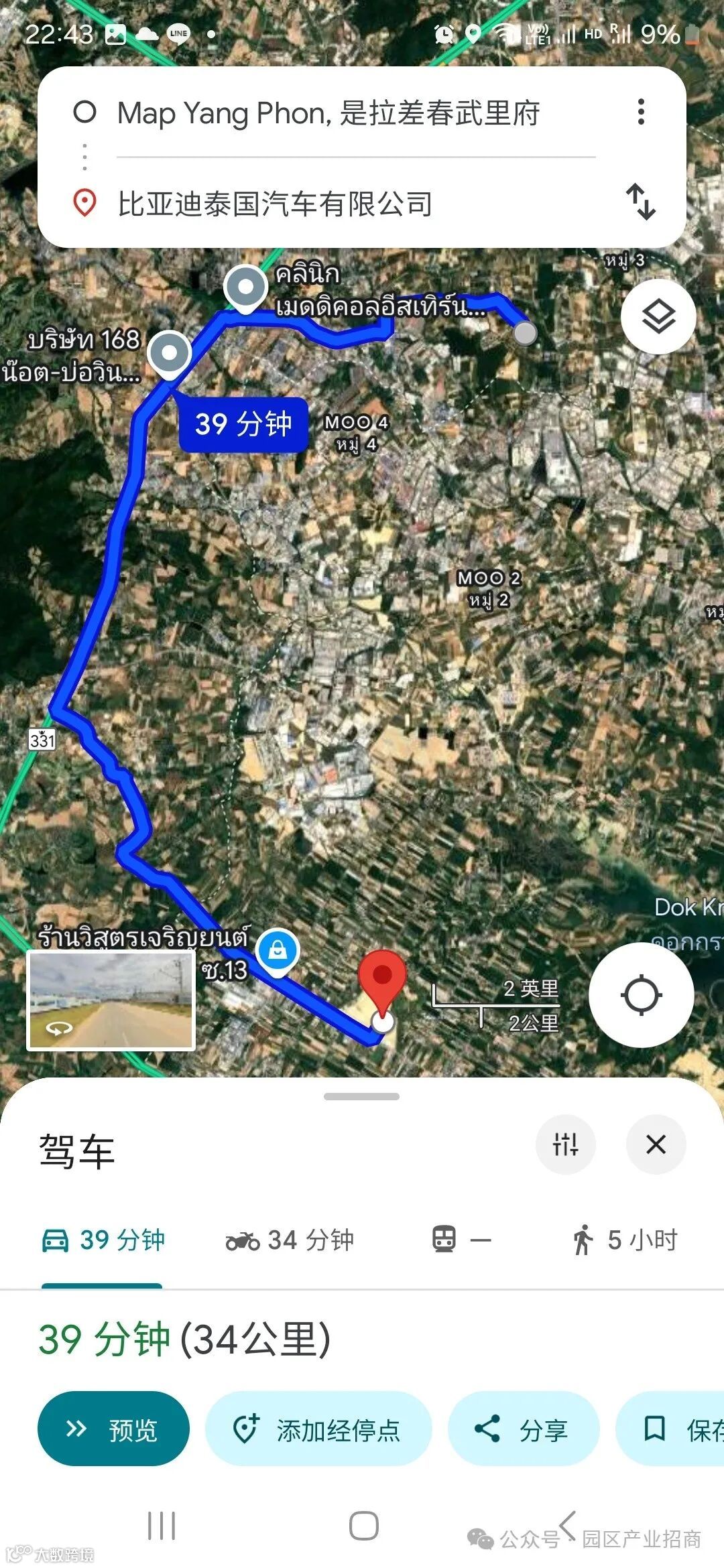
Task: Switch to public transit tab
Action: pyautogui.click(x=461, y=1240)
